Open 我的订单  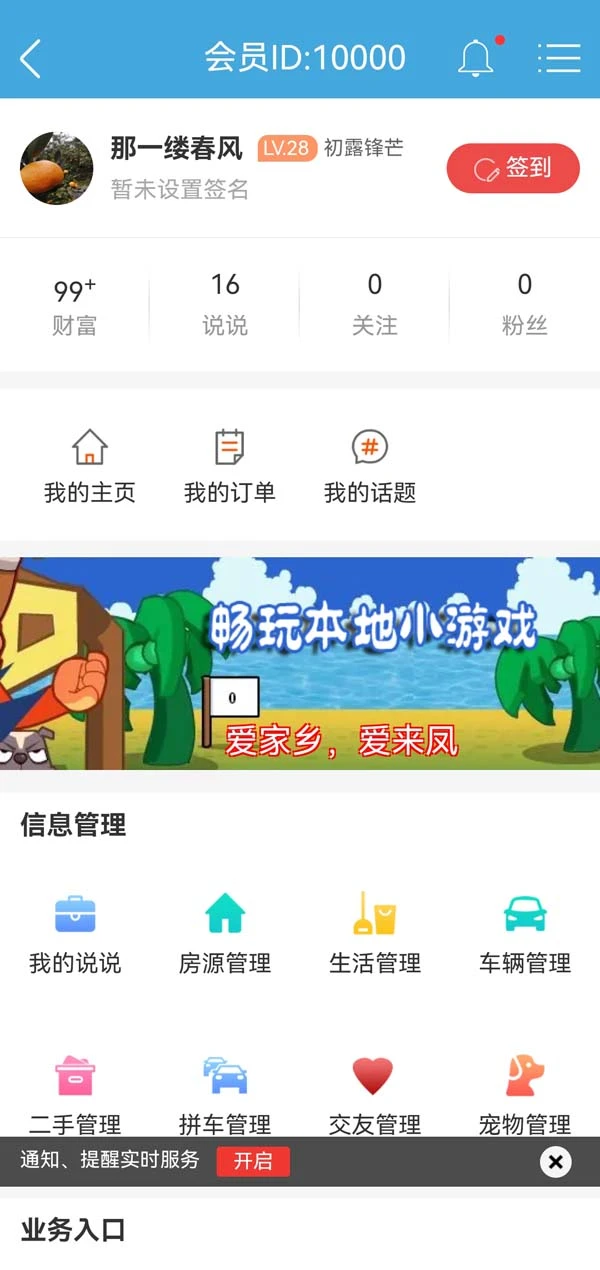pyautogui.click(x=230, y=466)
